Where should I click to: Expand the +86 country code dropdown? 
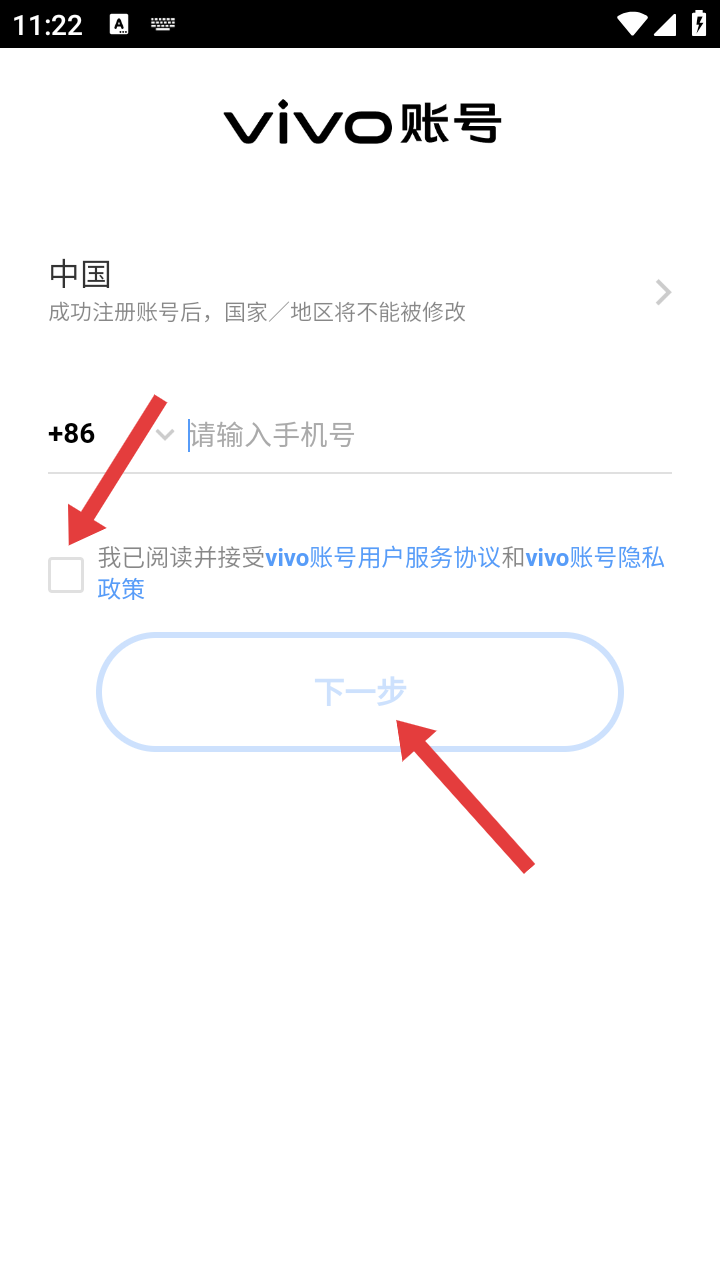(x=112, y=434)
